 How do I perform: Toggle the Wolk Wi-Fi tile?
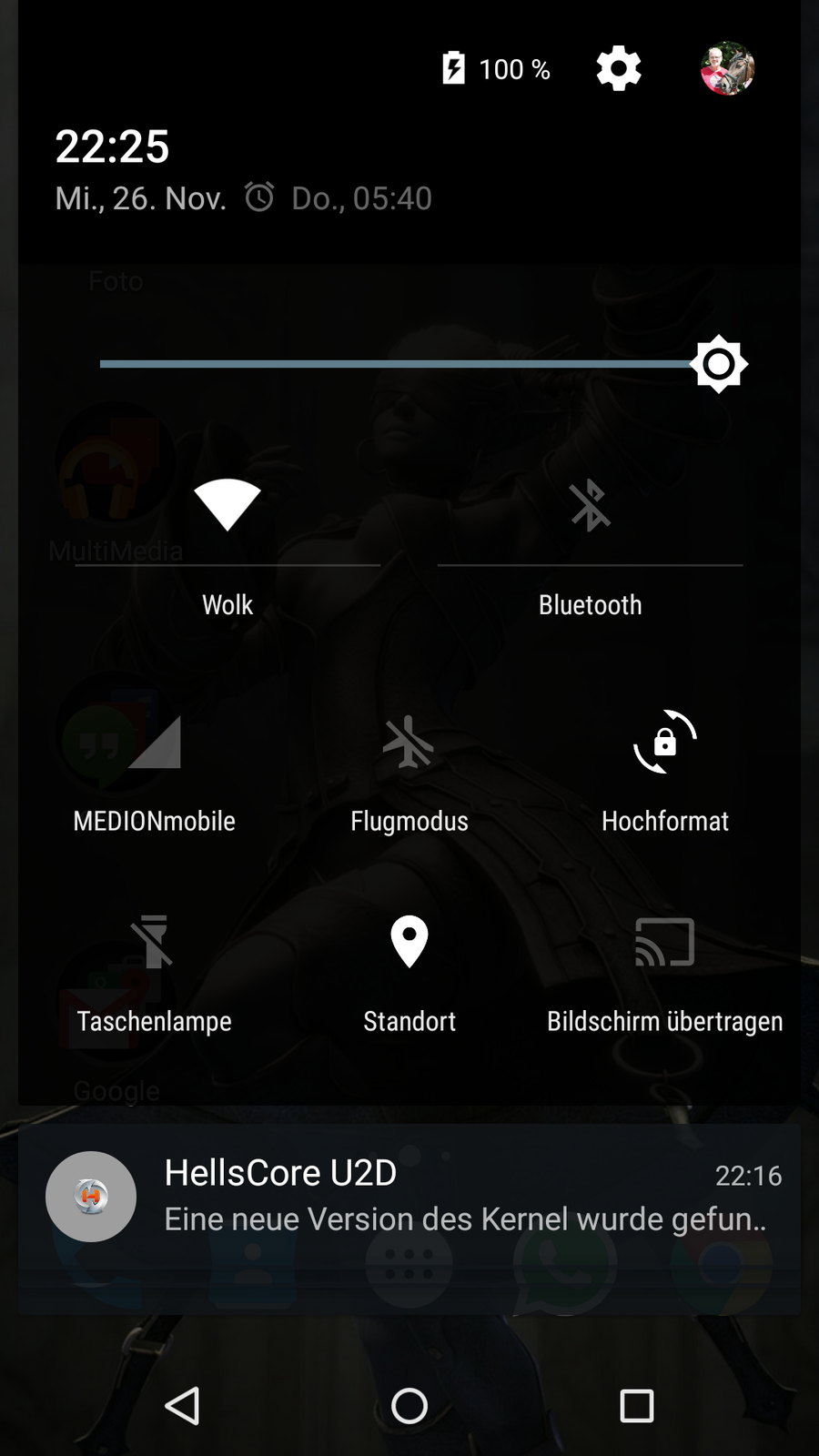[227, 506]
